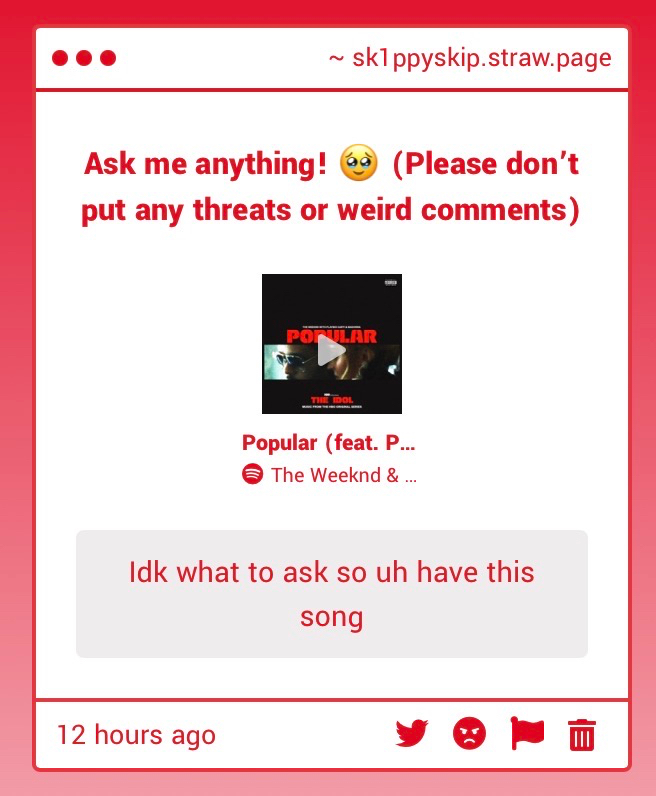Viewport: 656px width, 796px height.
Task: Open the Spotify link for The Weeknd track
Action: (x=330, y=475)
